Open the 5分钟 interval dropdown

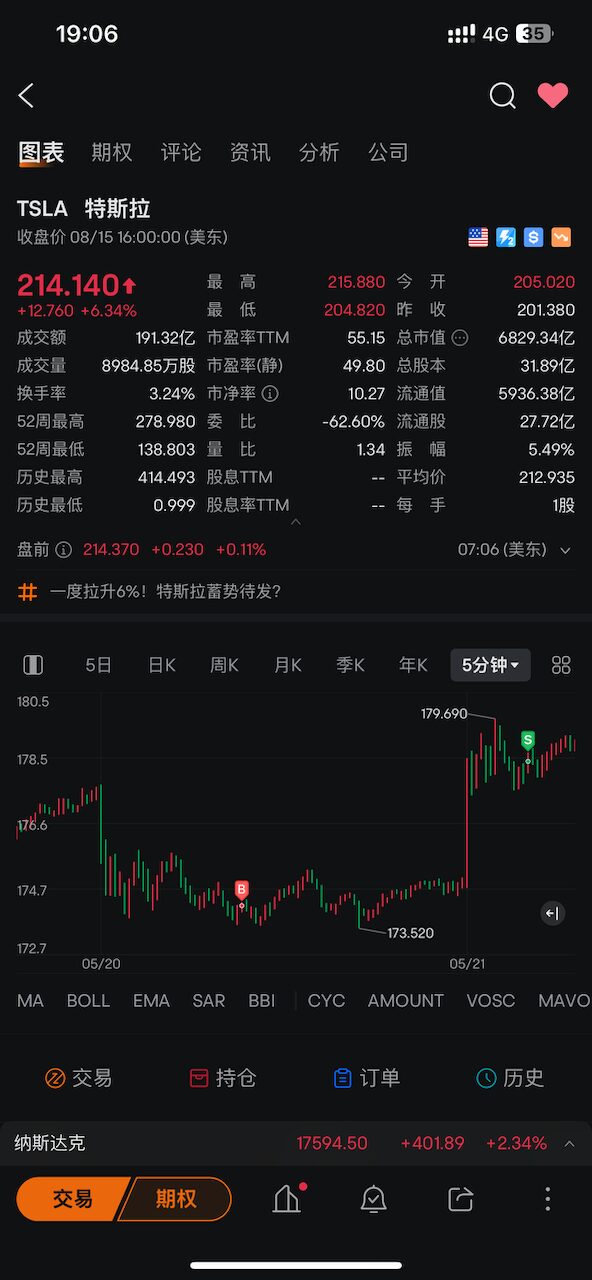point(490,665)
